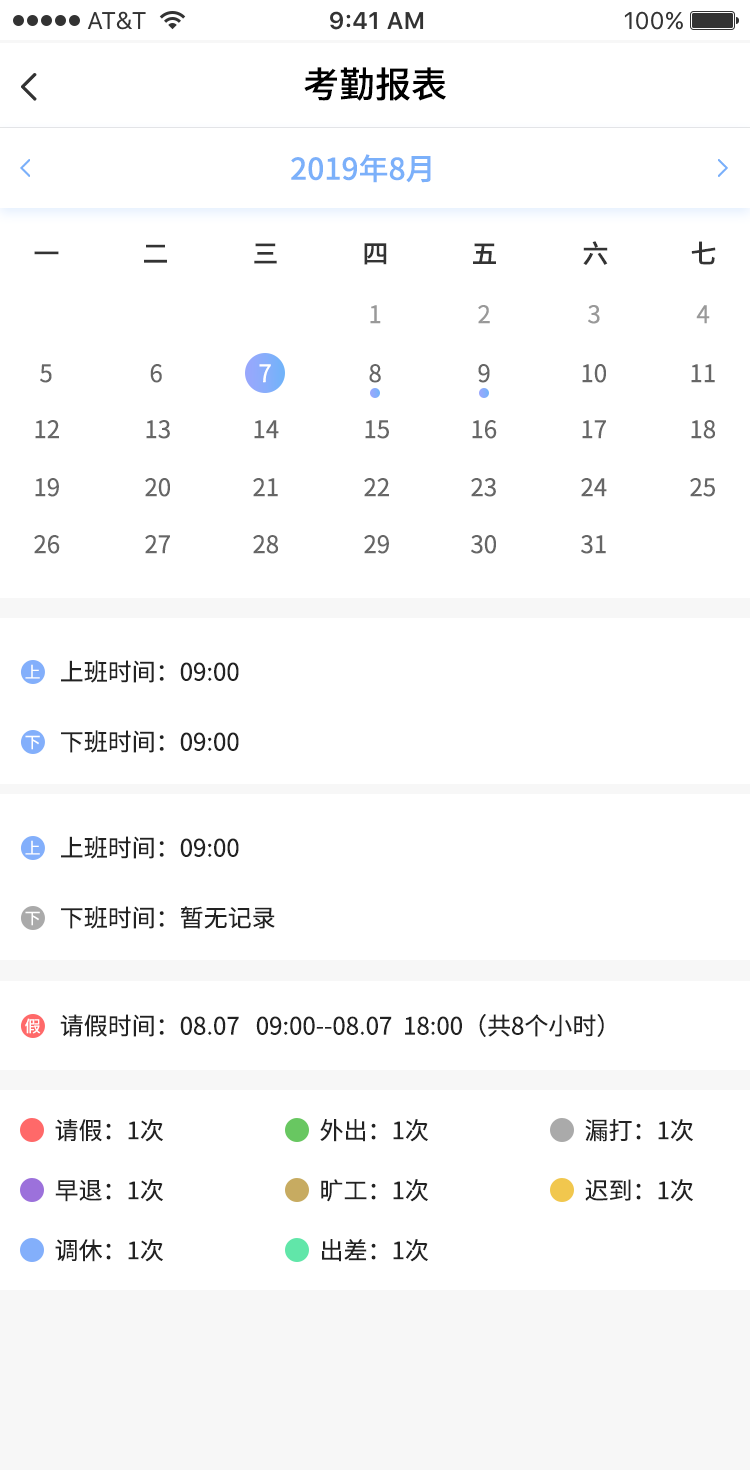Select the 31st of August
This screenshot has height=1470, width=750.
click(x=594, y=545)
